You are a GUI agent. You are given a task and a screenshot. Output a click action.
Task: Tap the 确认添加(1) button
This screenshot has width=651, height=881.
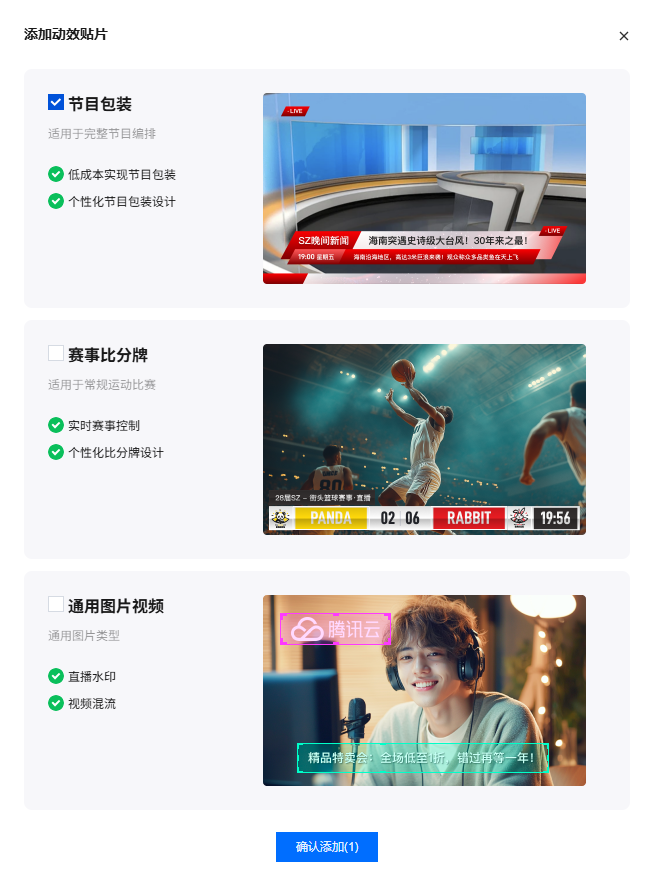[326, 847]
